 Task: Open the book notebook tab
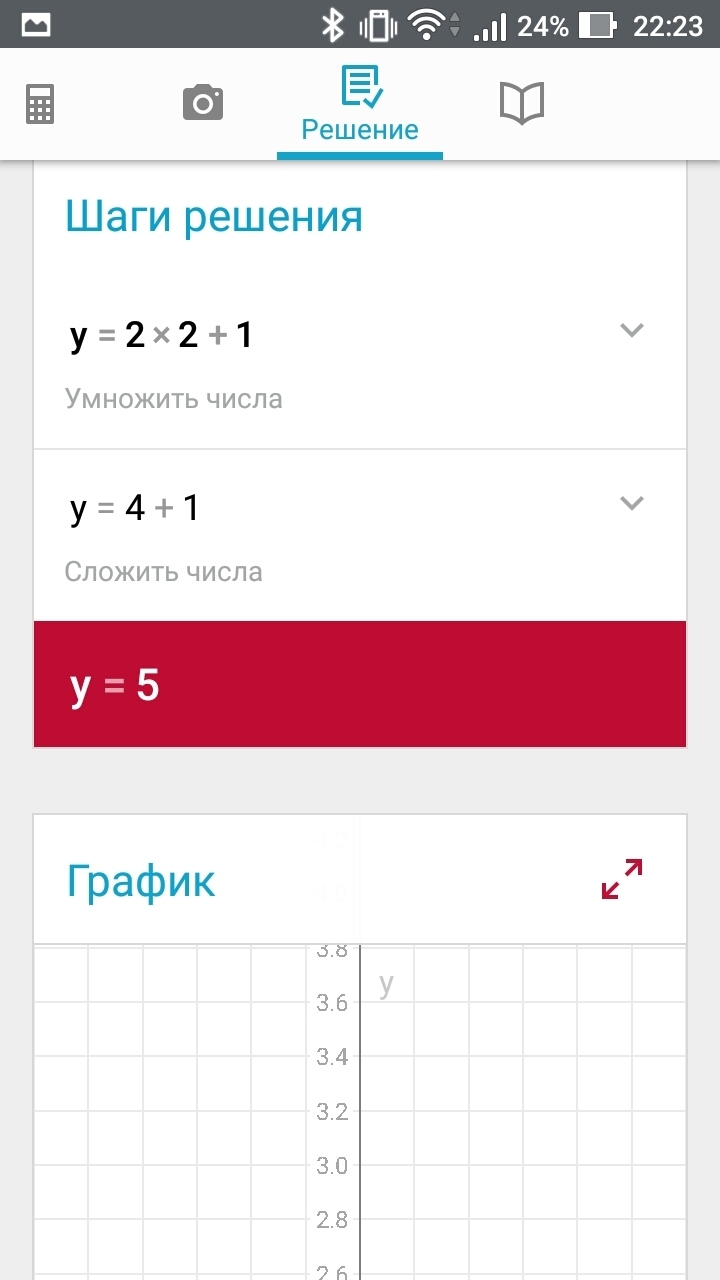click(521, 103)
